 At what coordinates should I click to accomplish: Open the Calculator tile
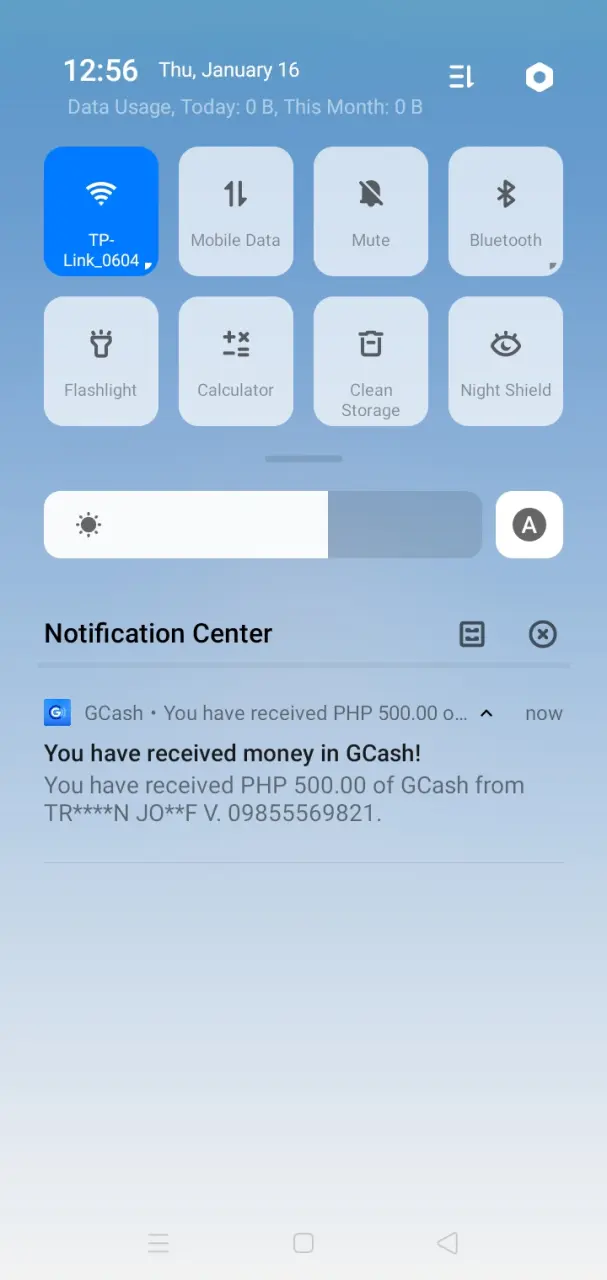(236, 361)
